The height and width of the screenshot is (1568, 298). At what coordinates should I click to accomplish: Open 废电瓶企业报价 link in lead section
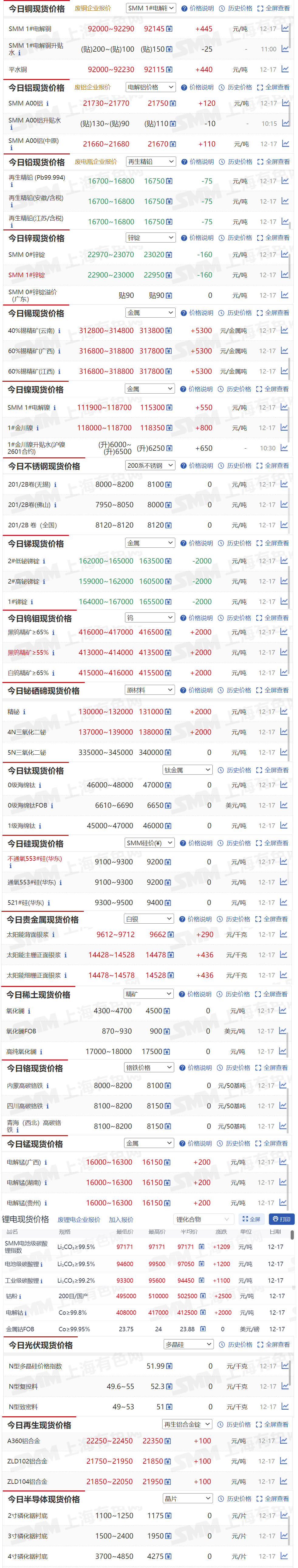[95, 162]
